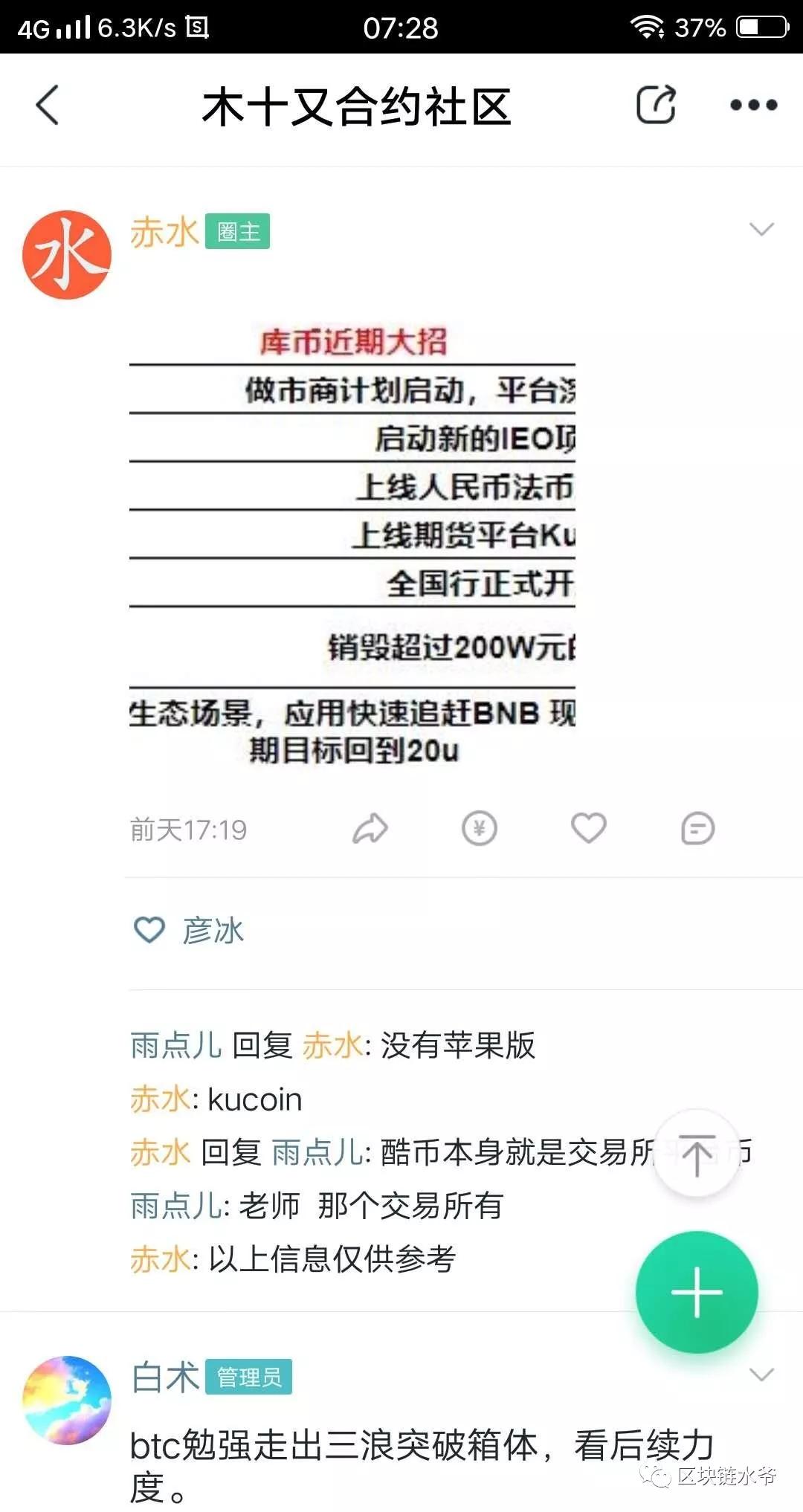
Task: Expand options chevron on 白术's post
Action: click(761, 1374)
